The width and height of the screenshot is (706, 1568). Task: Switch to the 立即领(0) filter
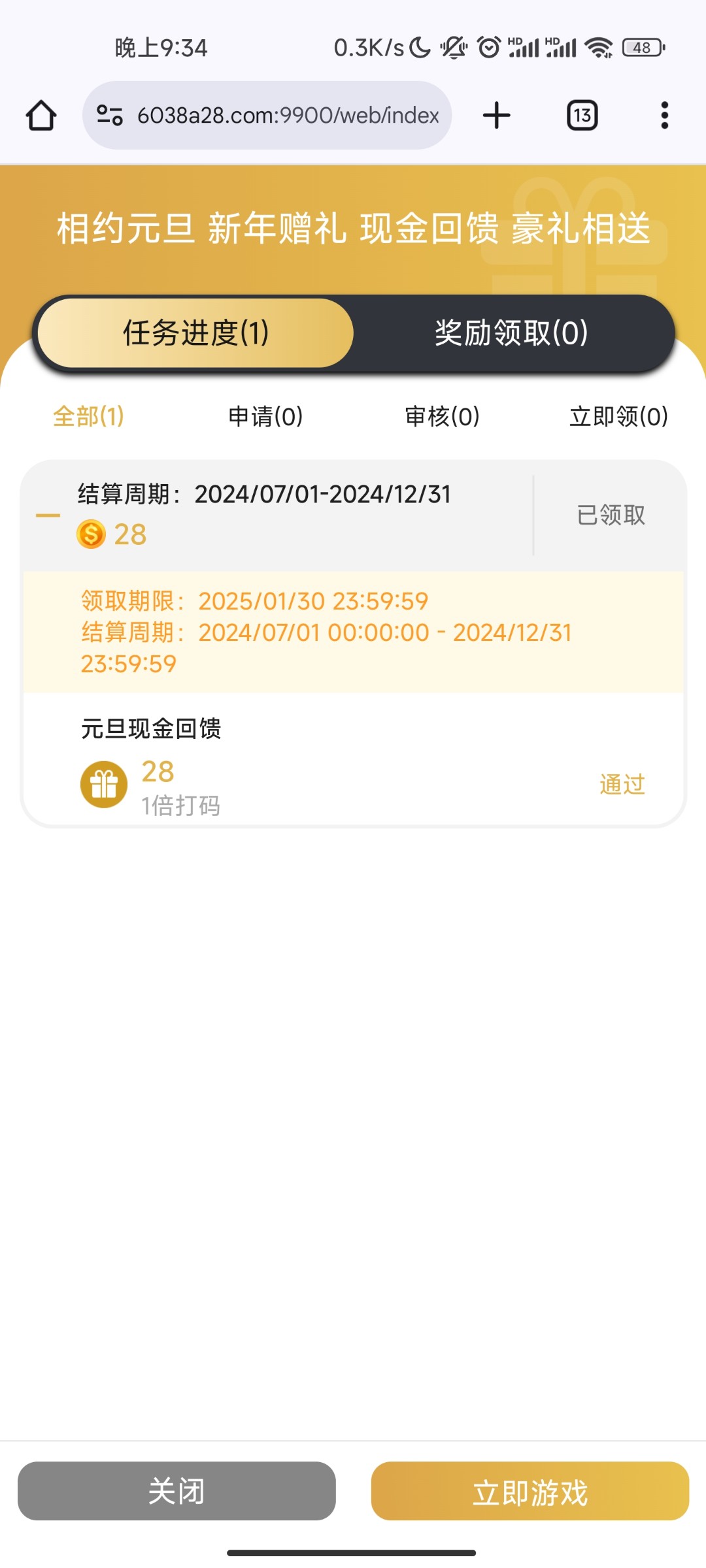pyautogui.click(x=618, y=416)
